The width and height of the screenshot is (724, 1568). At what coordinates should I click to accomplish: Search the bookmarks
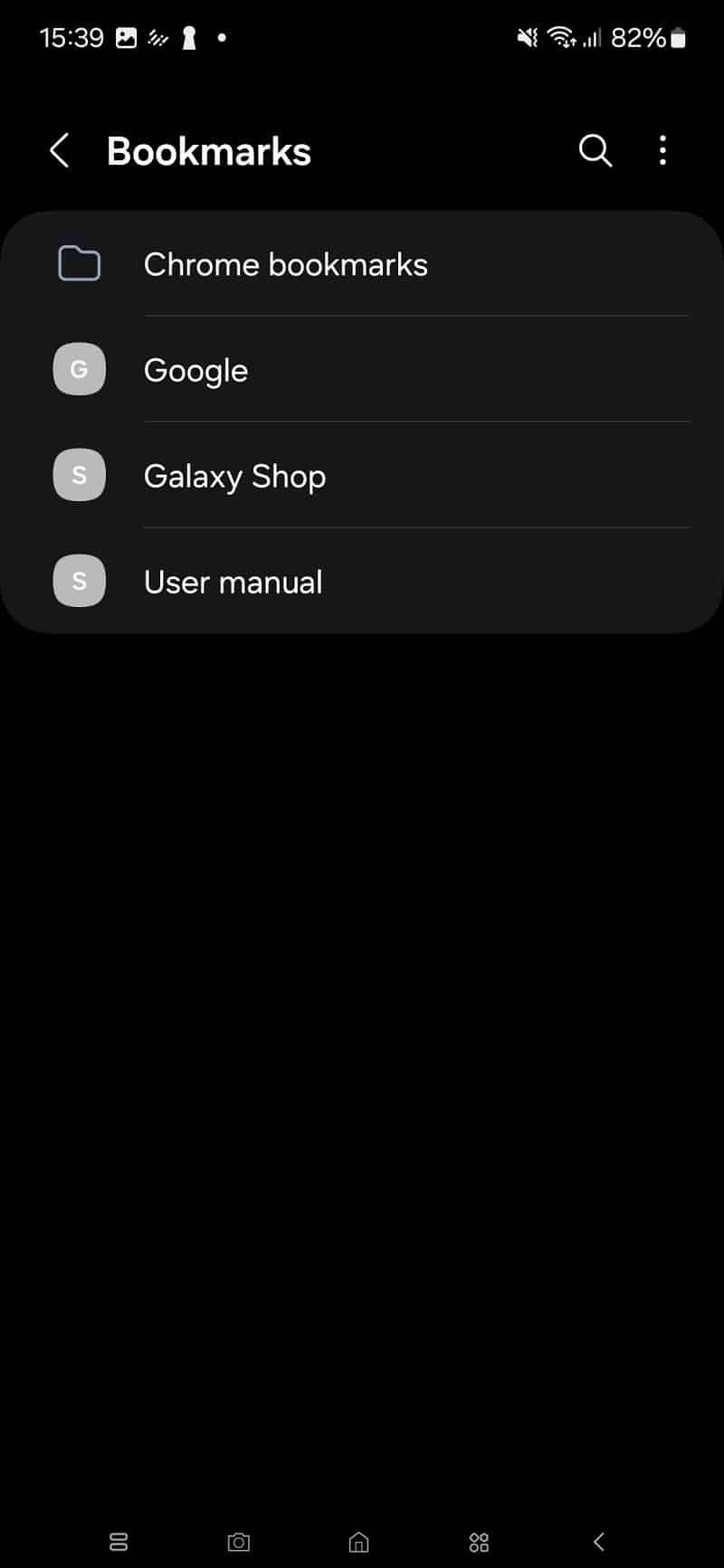[595, 151]
